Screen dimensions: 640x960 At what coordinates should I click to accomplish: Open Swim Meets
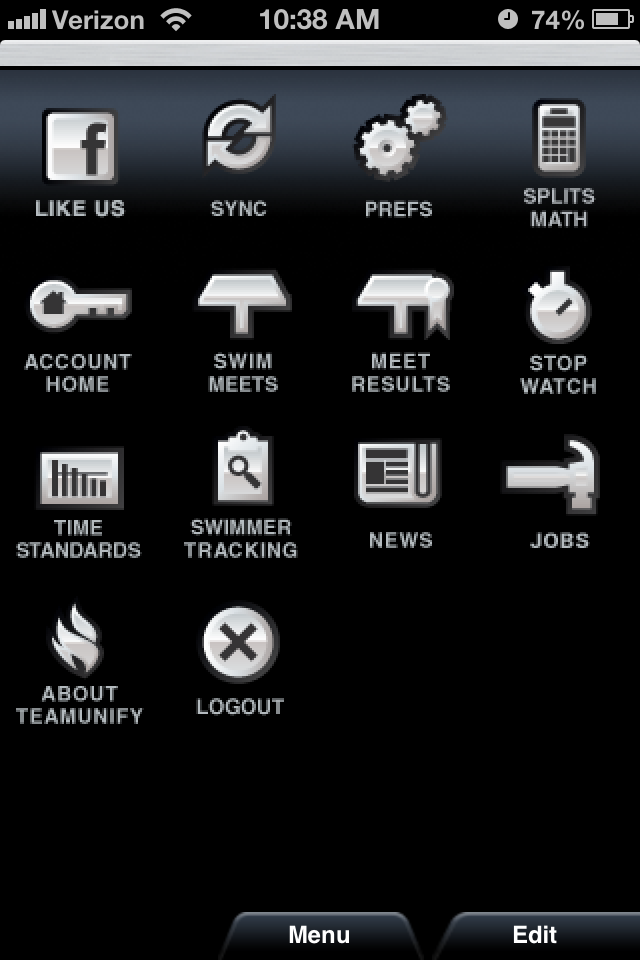[x=244, y=304]
